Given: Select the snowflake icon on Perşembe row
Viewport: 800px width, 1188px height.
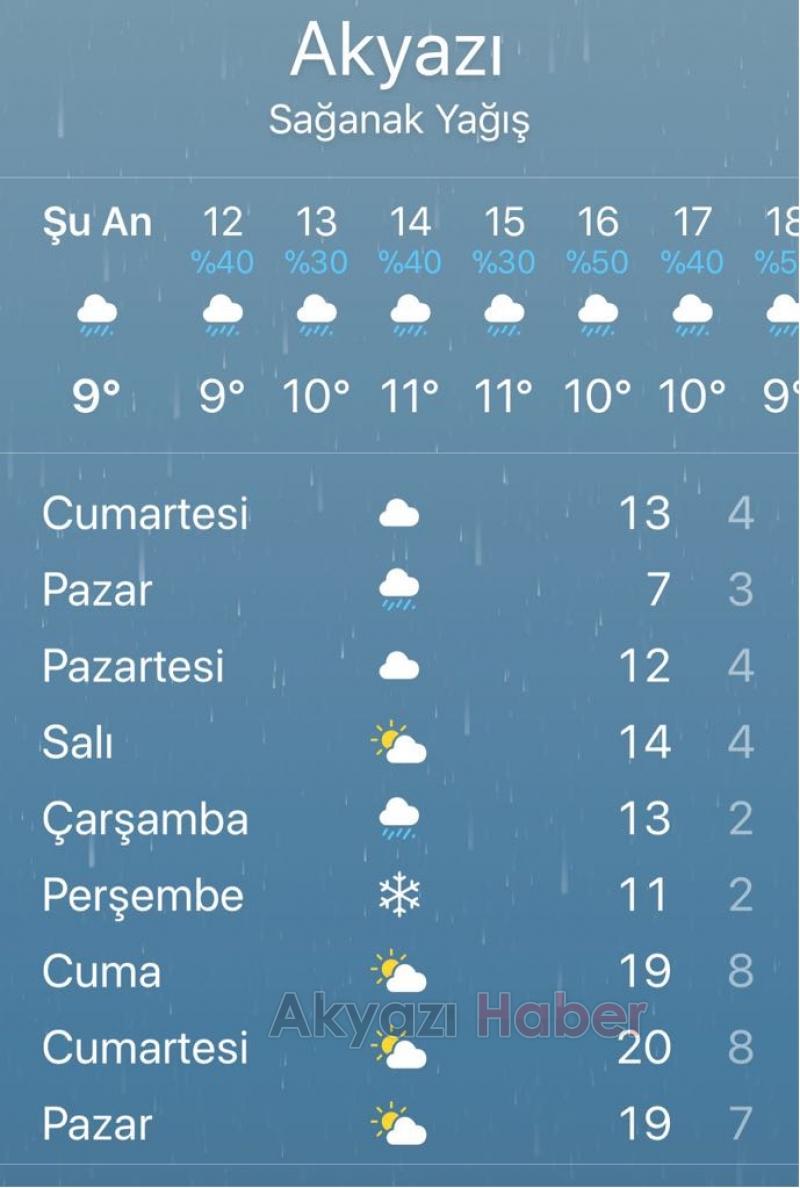Looking at the screenshot, I should coord(400,895).
